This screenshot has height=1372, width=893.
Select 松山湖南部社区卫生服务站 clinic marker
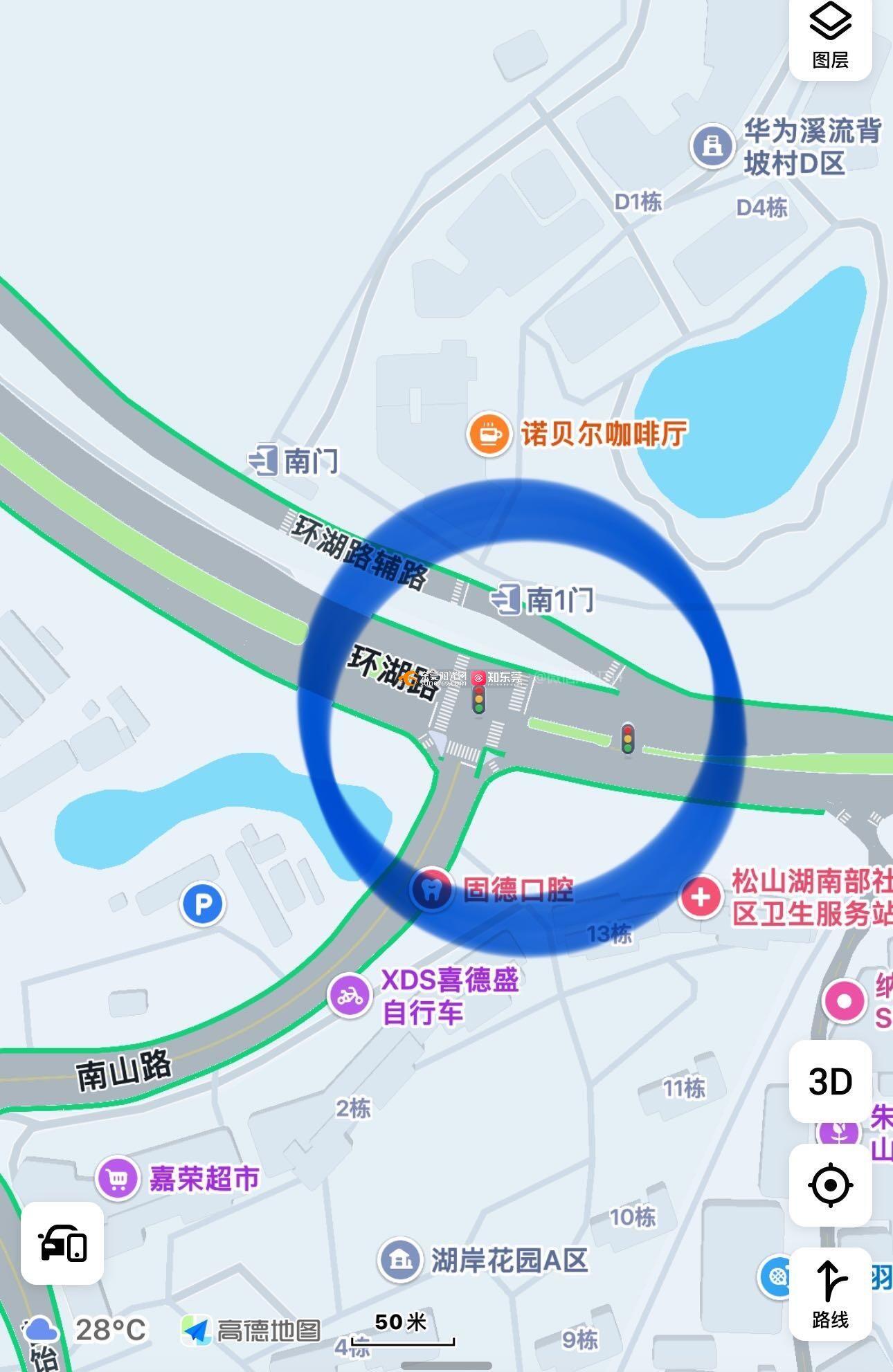tap(701, 897)
